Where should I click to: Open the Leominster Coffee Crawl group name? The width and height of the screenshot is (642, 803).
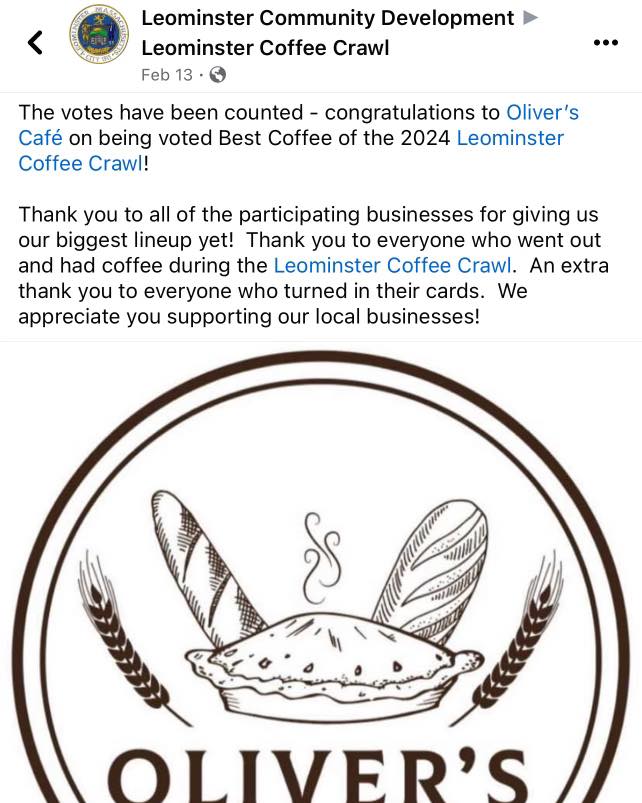click(x=265, y=47)
